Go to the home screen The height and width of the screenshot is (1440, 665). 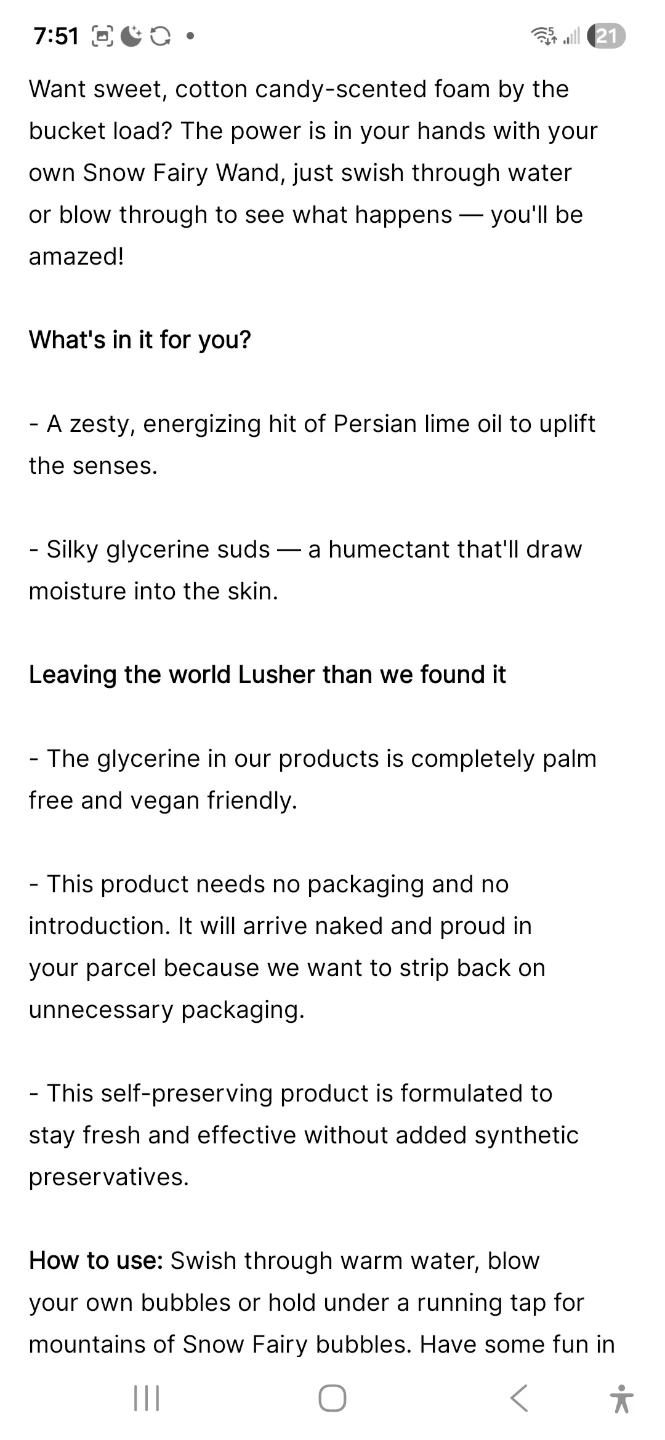click(x=332, y=1397)
